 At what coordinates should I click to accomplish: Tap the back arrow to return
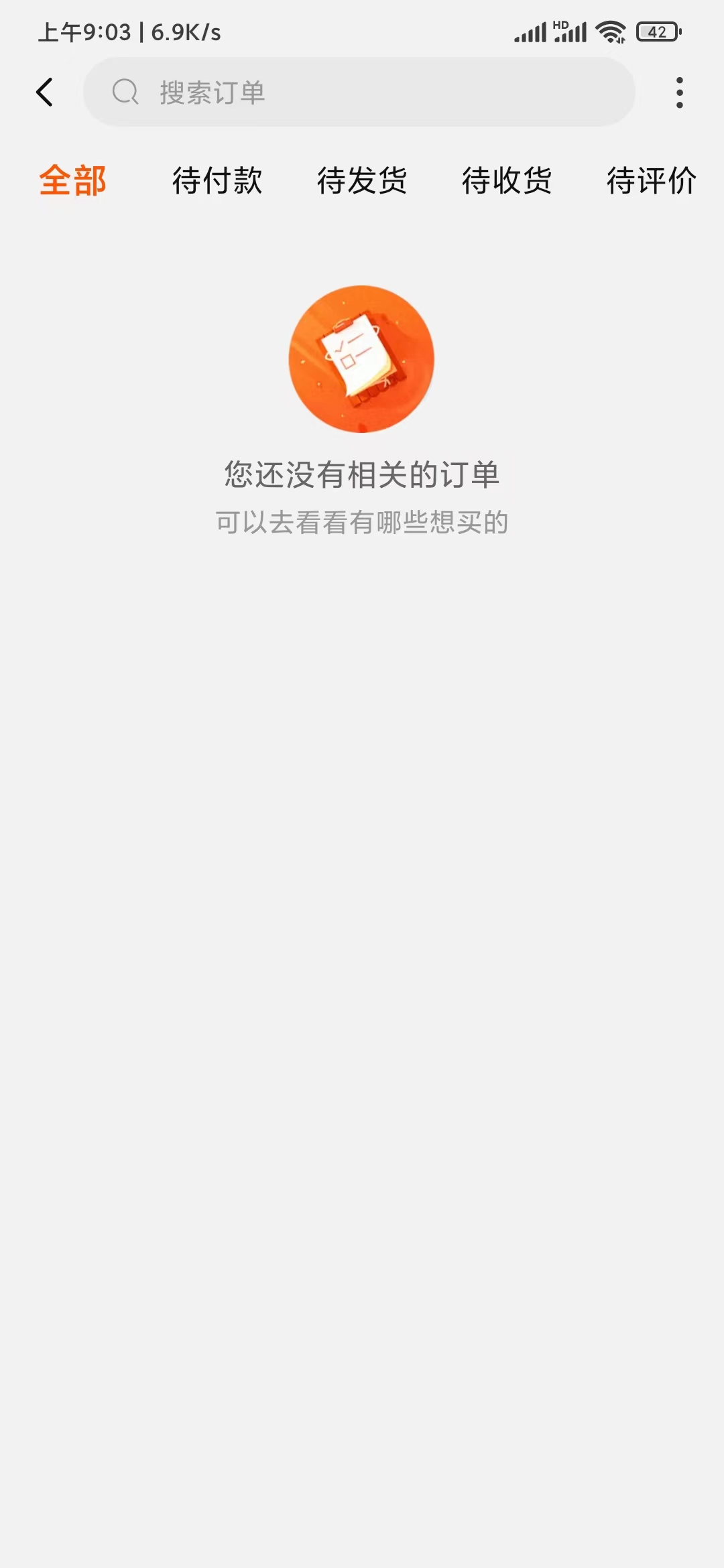pyautogui.click(x=44, y=92)
